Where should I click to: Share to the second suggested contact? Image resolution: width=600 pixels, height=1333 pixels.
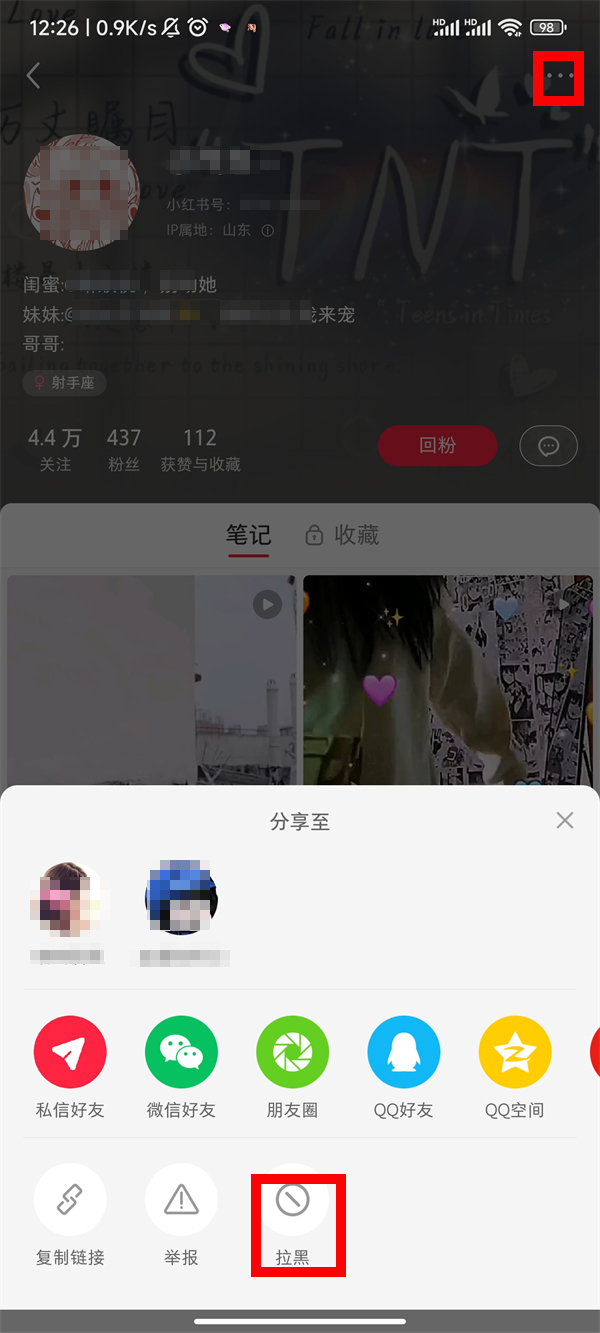pyautogui.click(x=181, y=899)
